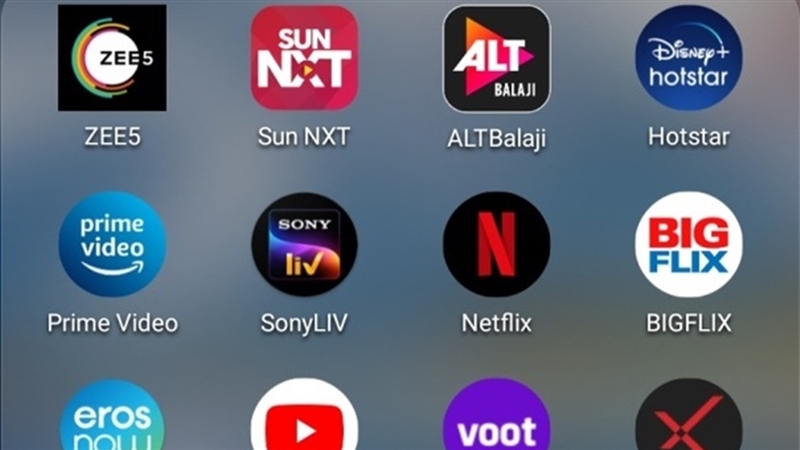Open Netflix
The width and height of the screenshot is (800, 450).
coord(496,245)
